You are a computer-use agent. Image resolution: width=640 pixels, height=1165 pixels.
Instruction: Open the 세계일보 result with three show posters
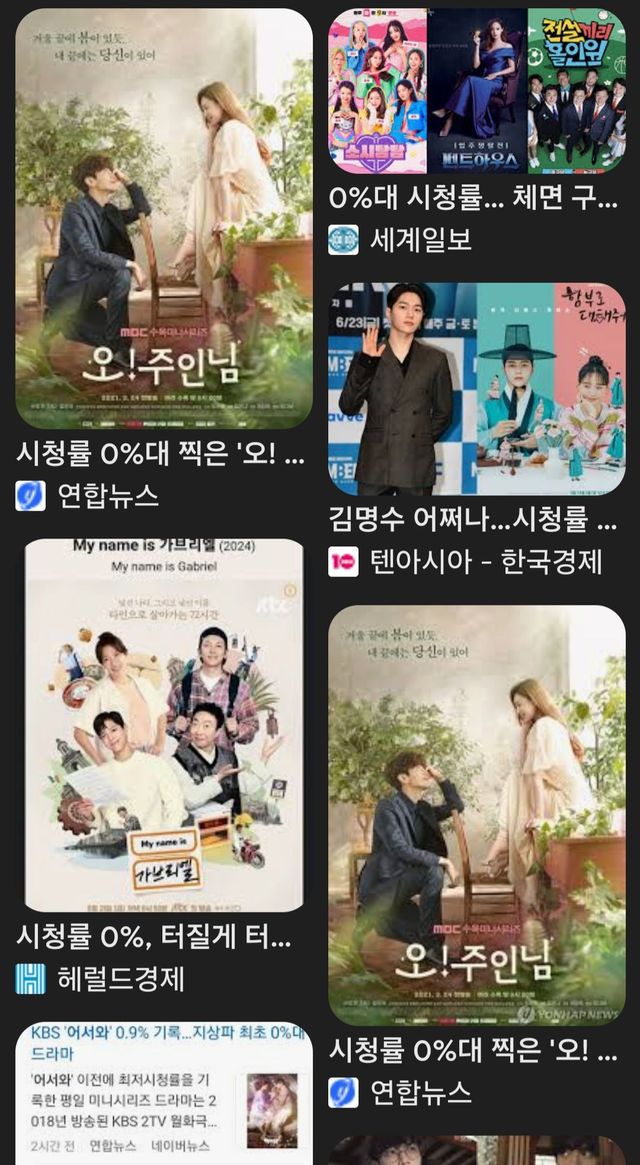476,91
